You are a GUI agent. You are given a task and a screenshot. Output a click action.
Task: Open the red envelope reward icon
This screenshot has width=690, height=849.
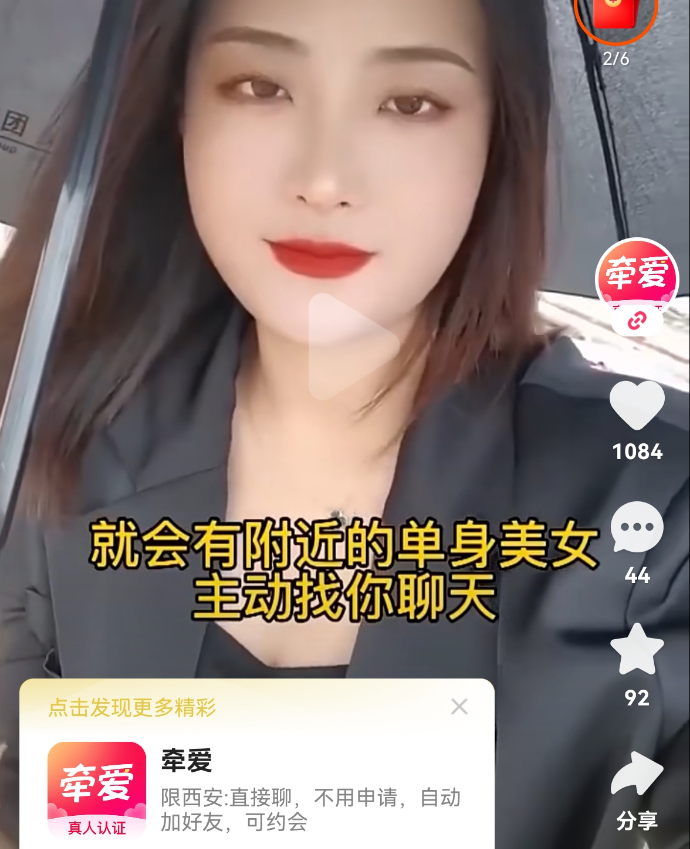[x=616, y=16]
